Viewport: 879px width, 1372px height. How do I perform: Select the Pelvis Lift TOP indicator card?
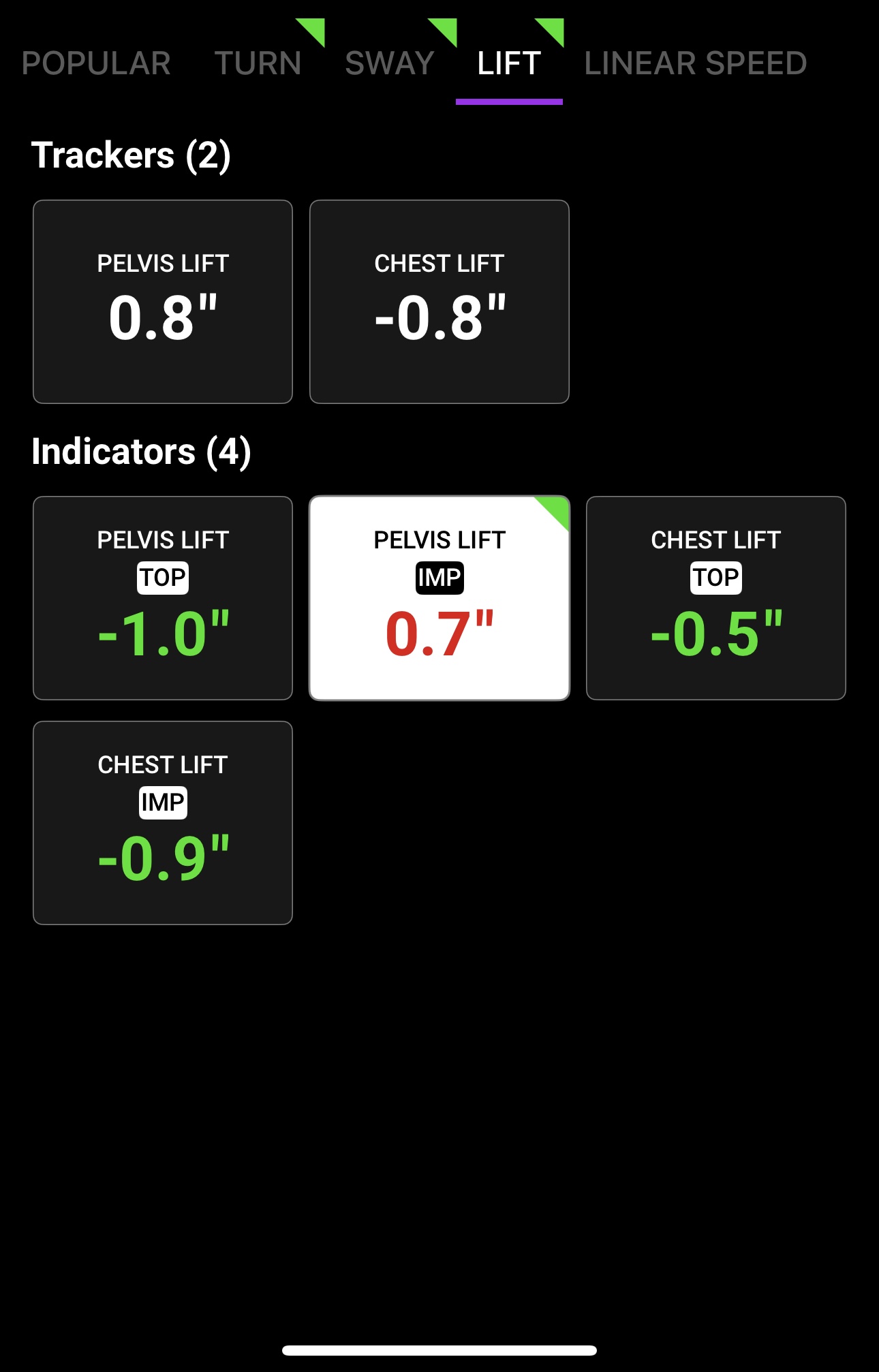(163, 598)
